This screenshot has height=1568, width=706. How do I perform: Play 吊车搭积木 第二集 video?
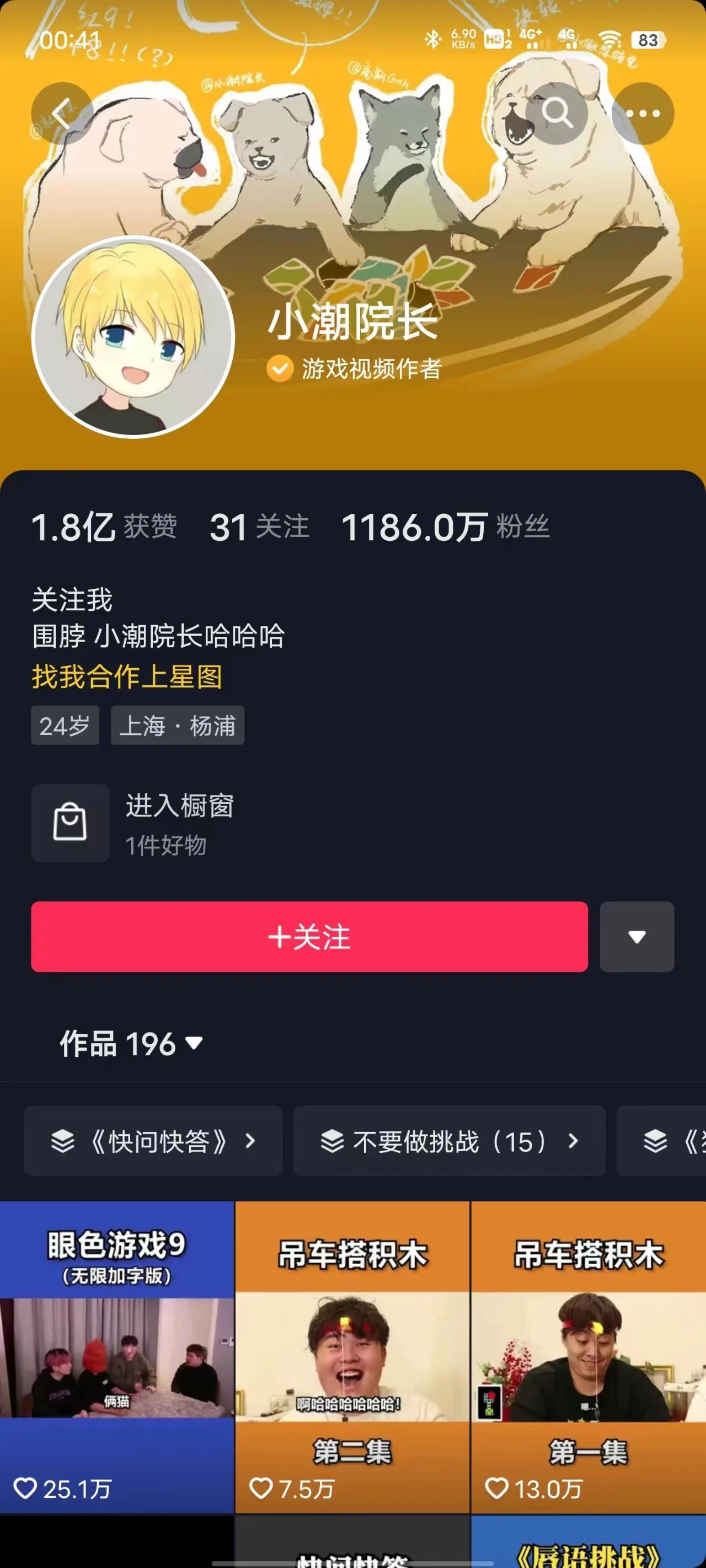[x=352, y=1356]
